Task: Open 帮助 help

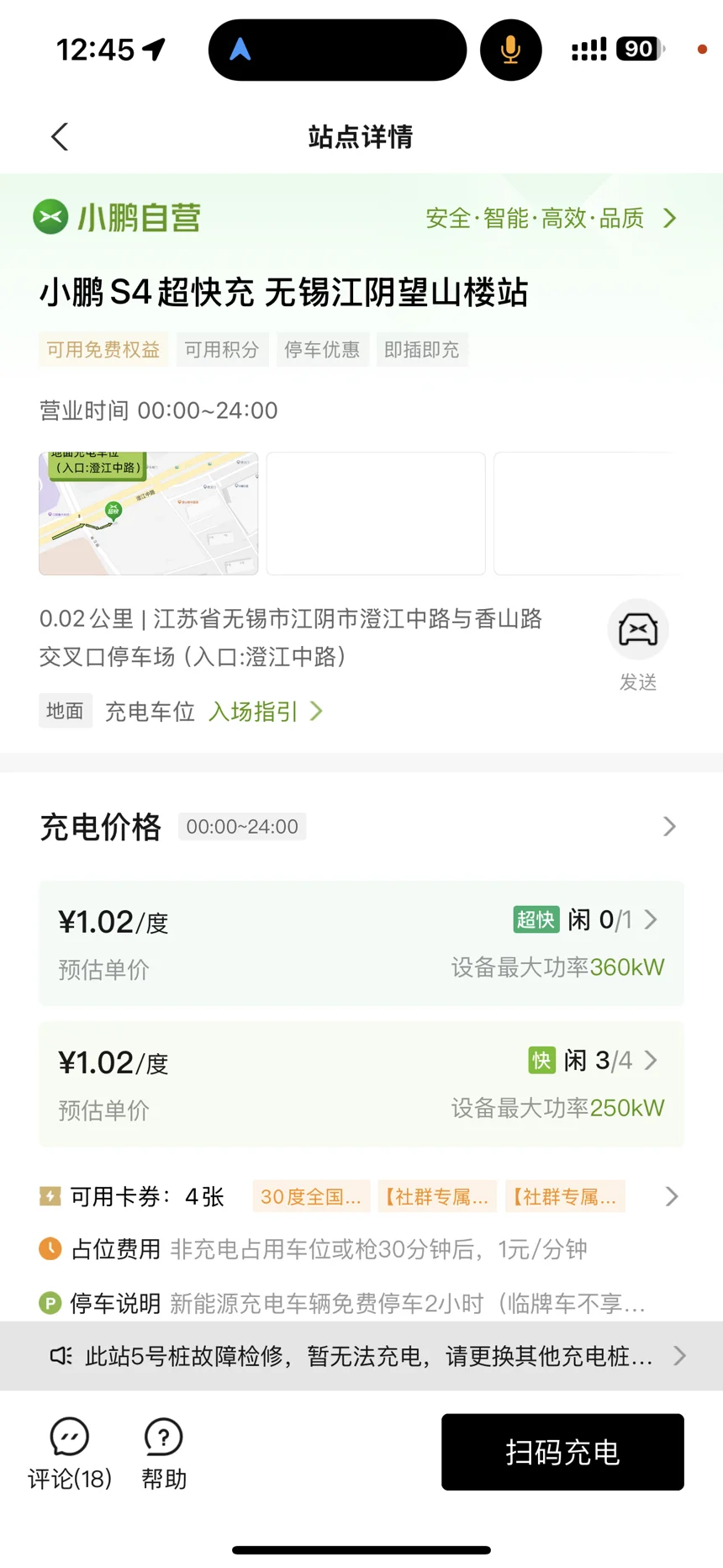Action: pos(164,1454)
